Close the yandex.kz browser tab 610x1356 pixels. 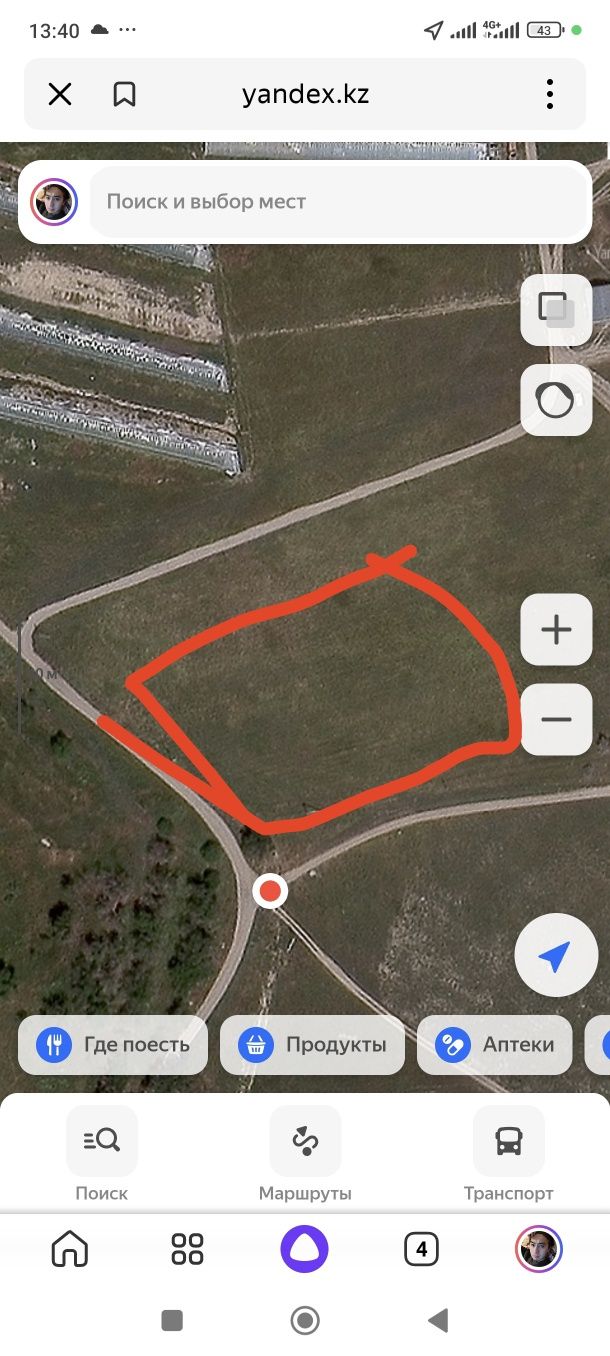coord(60,95)
